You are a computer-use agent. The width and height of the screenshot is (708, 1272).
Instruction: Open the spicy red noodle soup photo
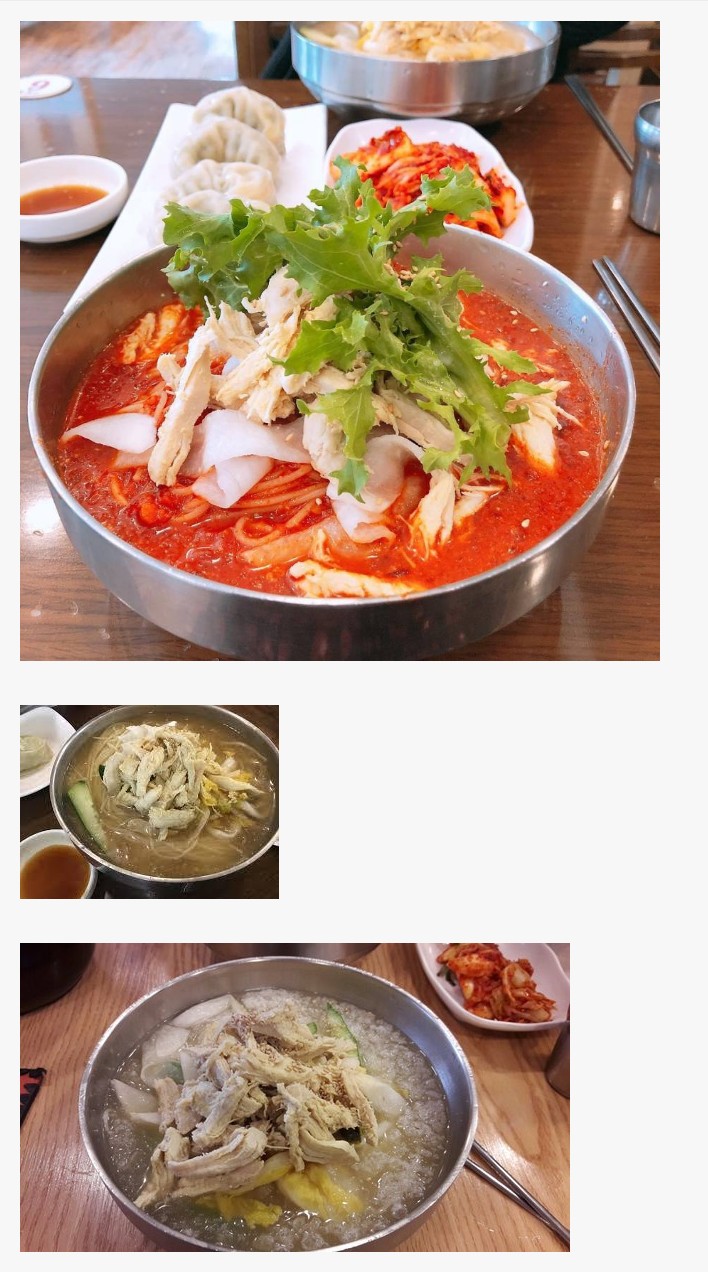pos(339,341)
